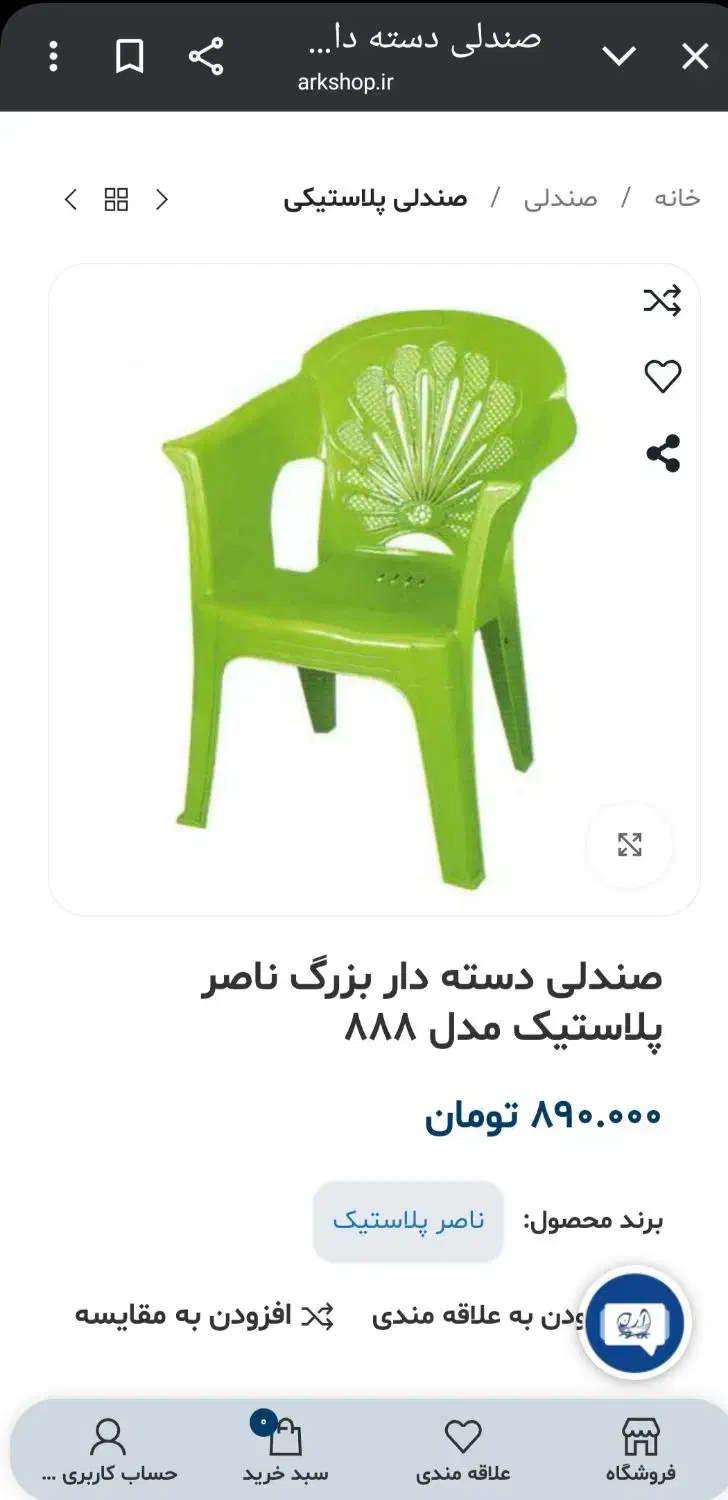Toggle the compare shuffle icon on the image
The width and height of the screenshot is (728, 1500).
click(x=662, y=301)
